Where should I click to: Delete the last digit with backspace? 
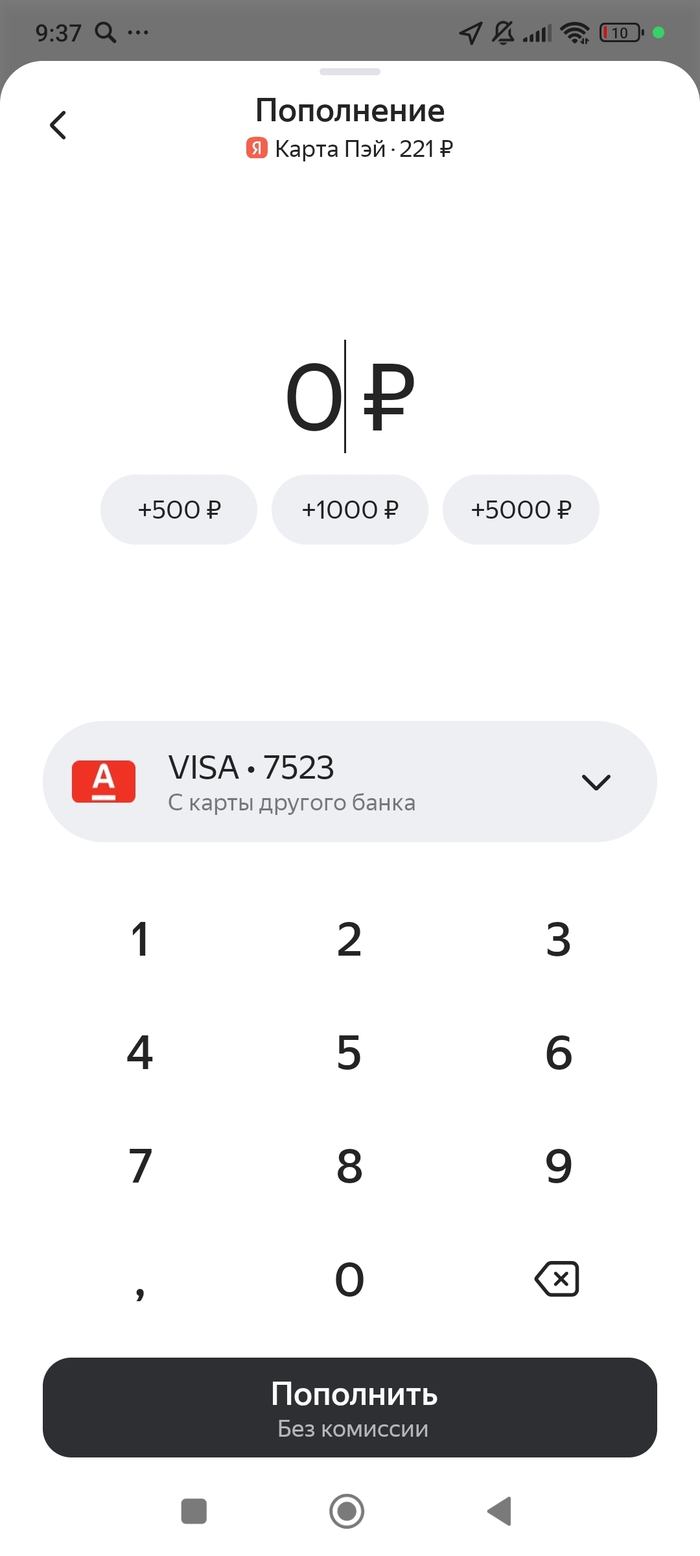pos(557,1279)
